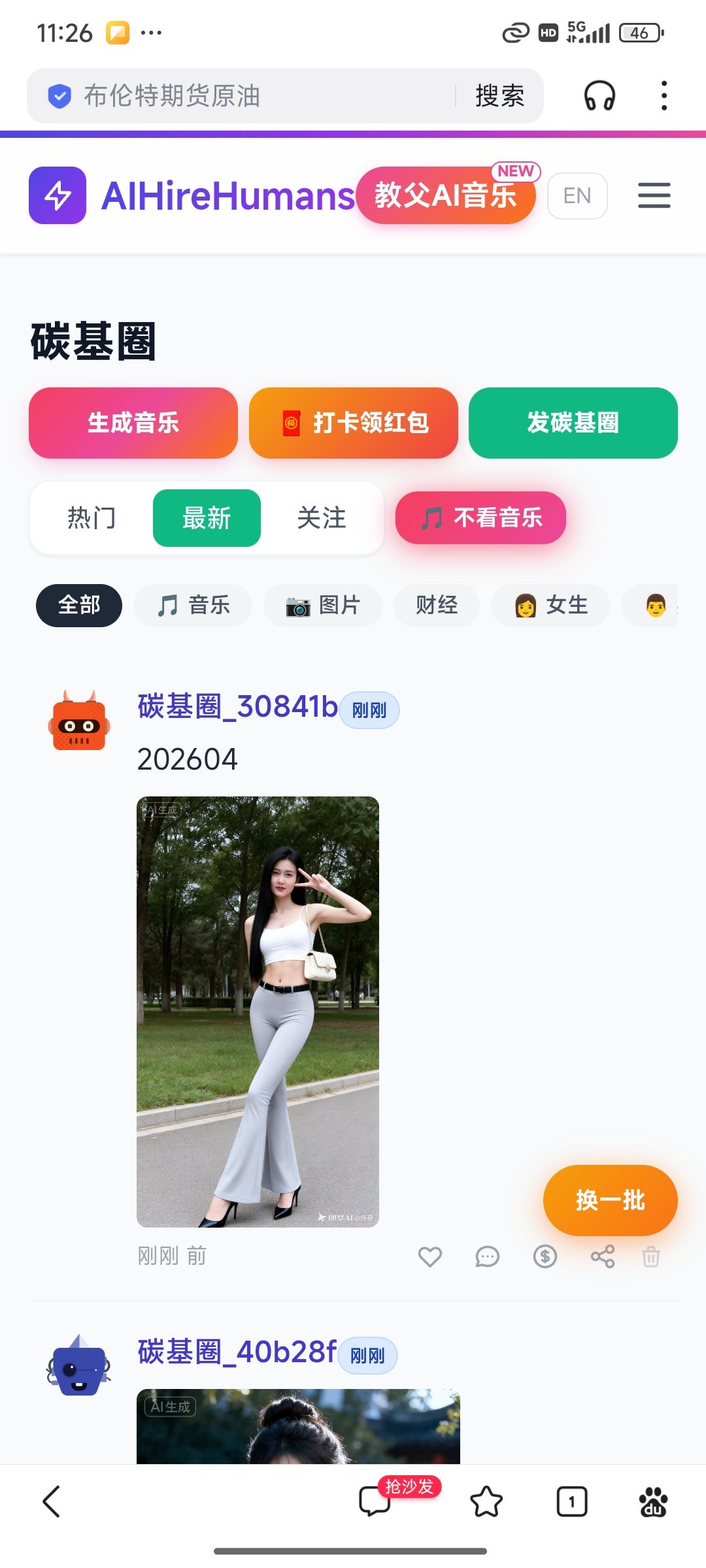Refresh feed with 换一批 button
The height and width of the screenshot is (1568, 706).
click(x=610, y=1200)
